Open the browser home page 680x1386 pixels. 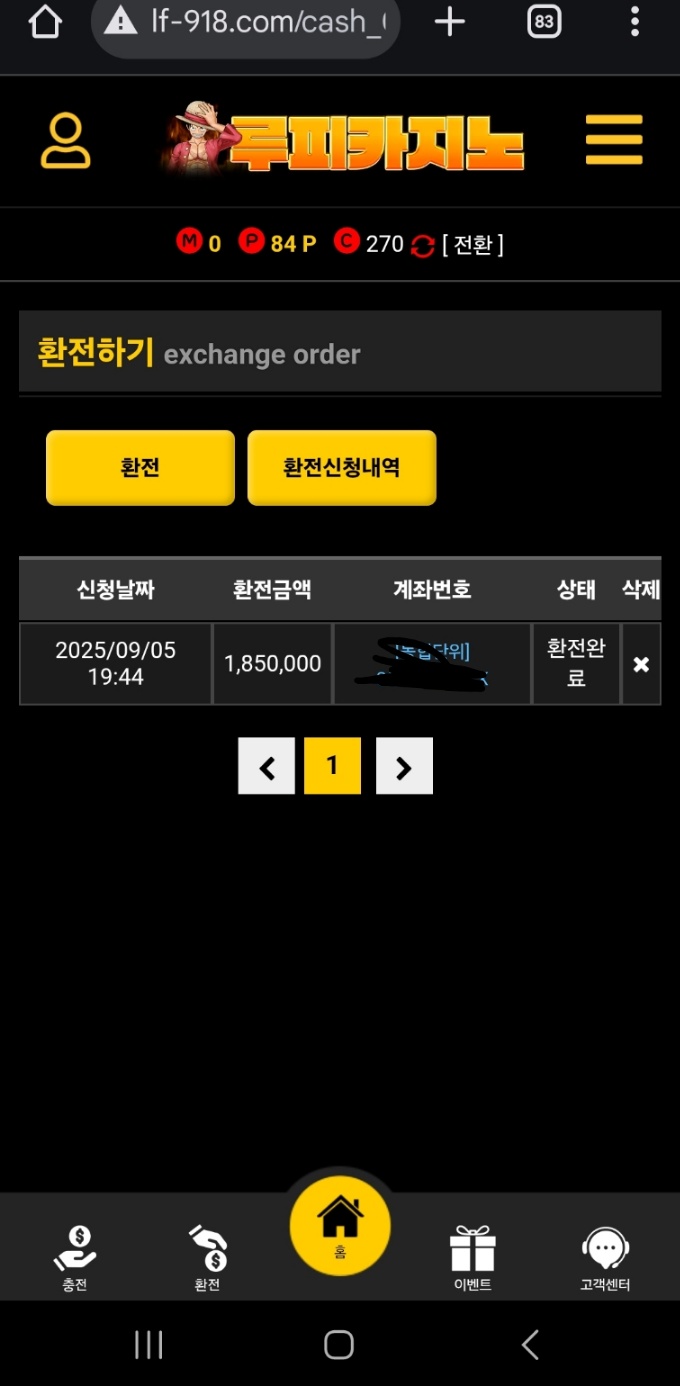pos(45,22)
